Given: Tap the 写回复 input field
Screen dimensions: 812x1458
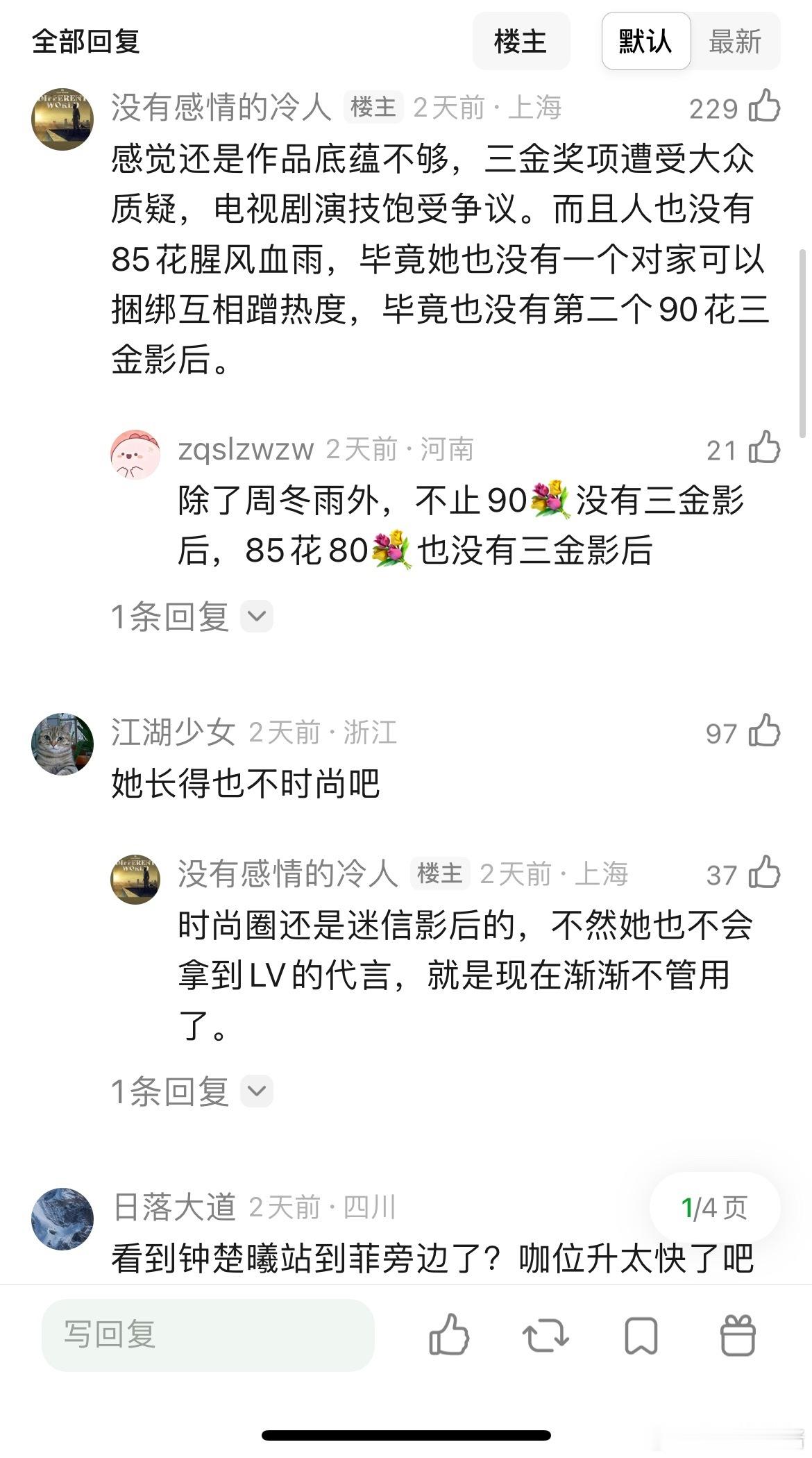Looking at the screenshot, I should tap(208, 1334).
